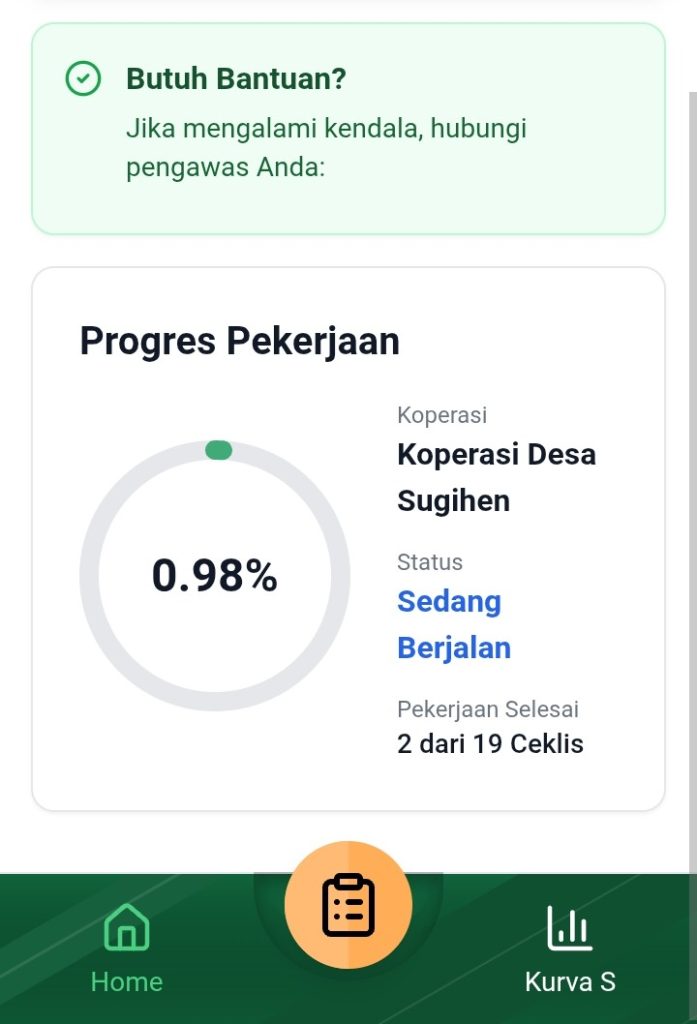Image resolution: width=697 pixels, height=1024 pixels.
Task: Open the checklist clipboard button
Action: coord(348,905)
